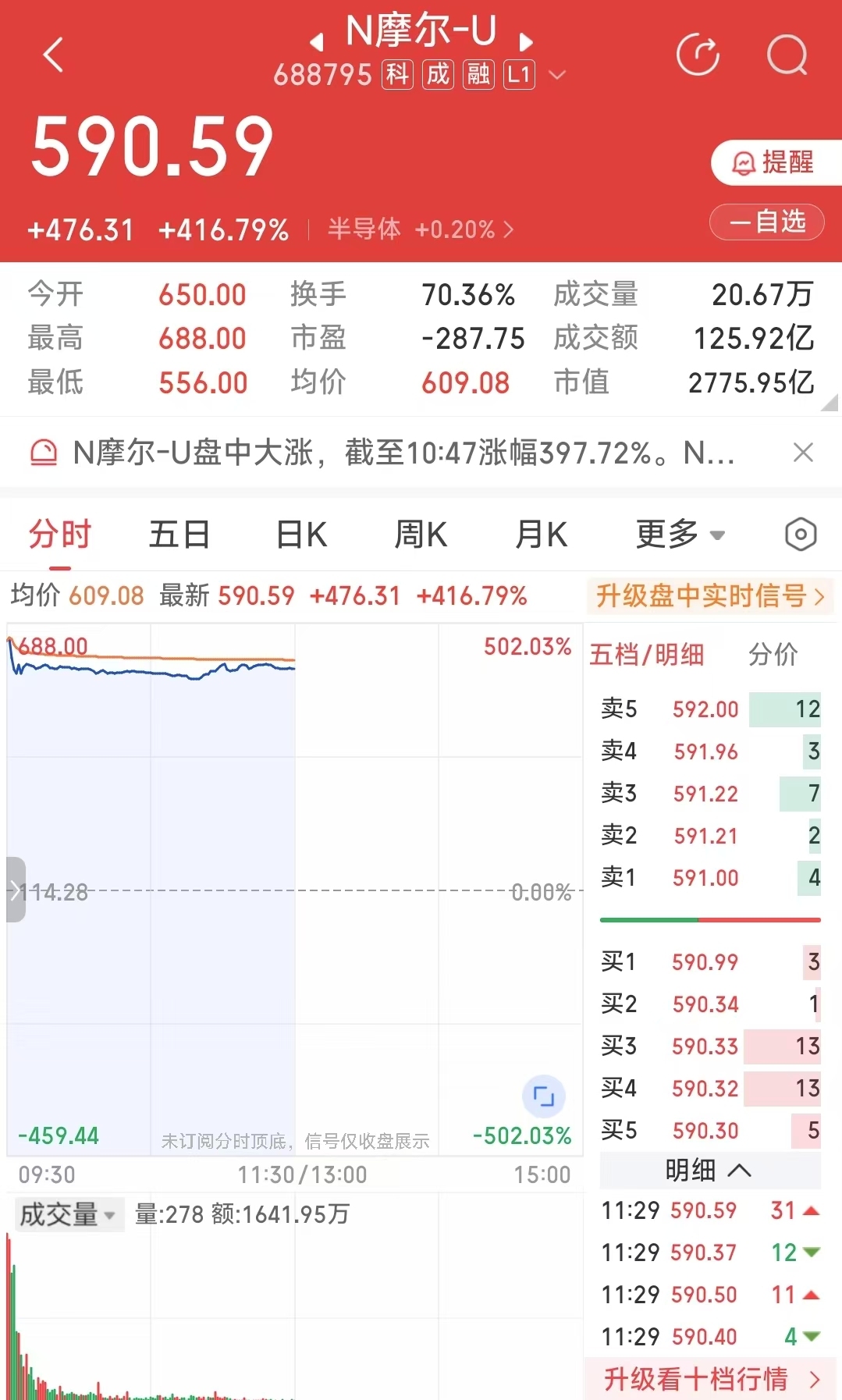This screenshot has width=842, height=1400.
Task: Switch to the 分价 tab
Action: point(773,654)
